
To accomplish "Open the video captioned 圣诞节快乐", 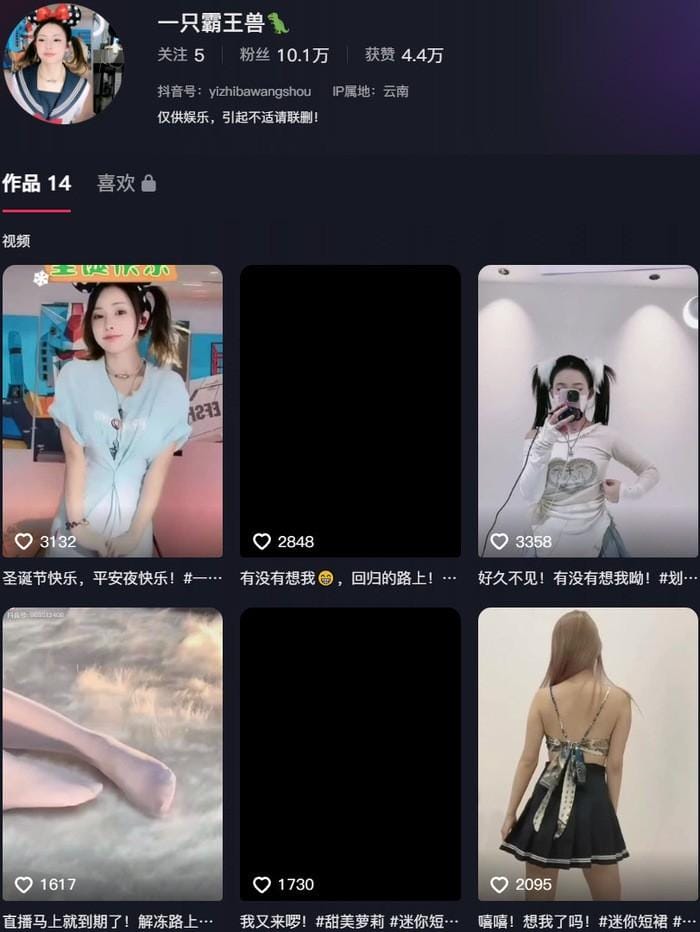I will pos(112,410).
